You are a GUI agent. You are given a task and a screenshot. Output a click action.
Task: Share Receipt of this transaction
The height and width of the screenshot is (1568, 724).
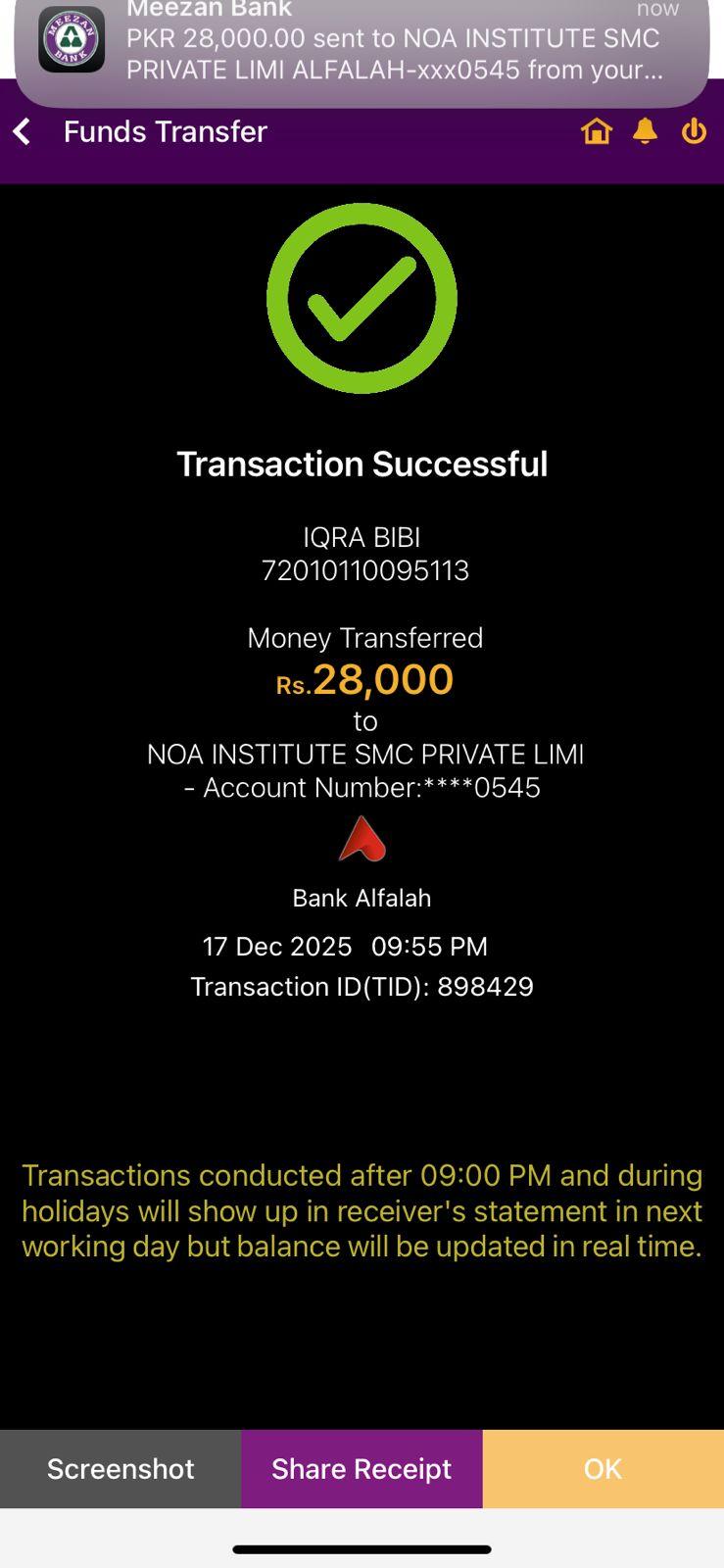click(x=362, y=1468)
